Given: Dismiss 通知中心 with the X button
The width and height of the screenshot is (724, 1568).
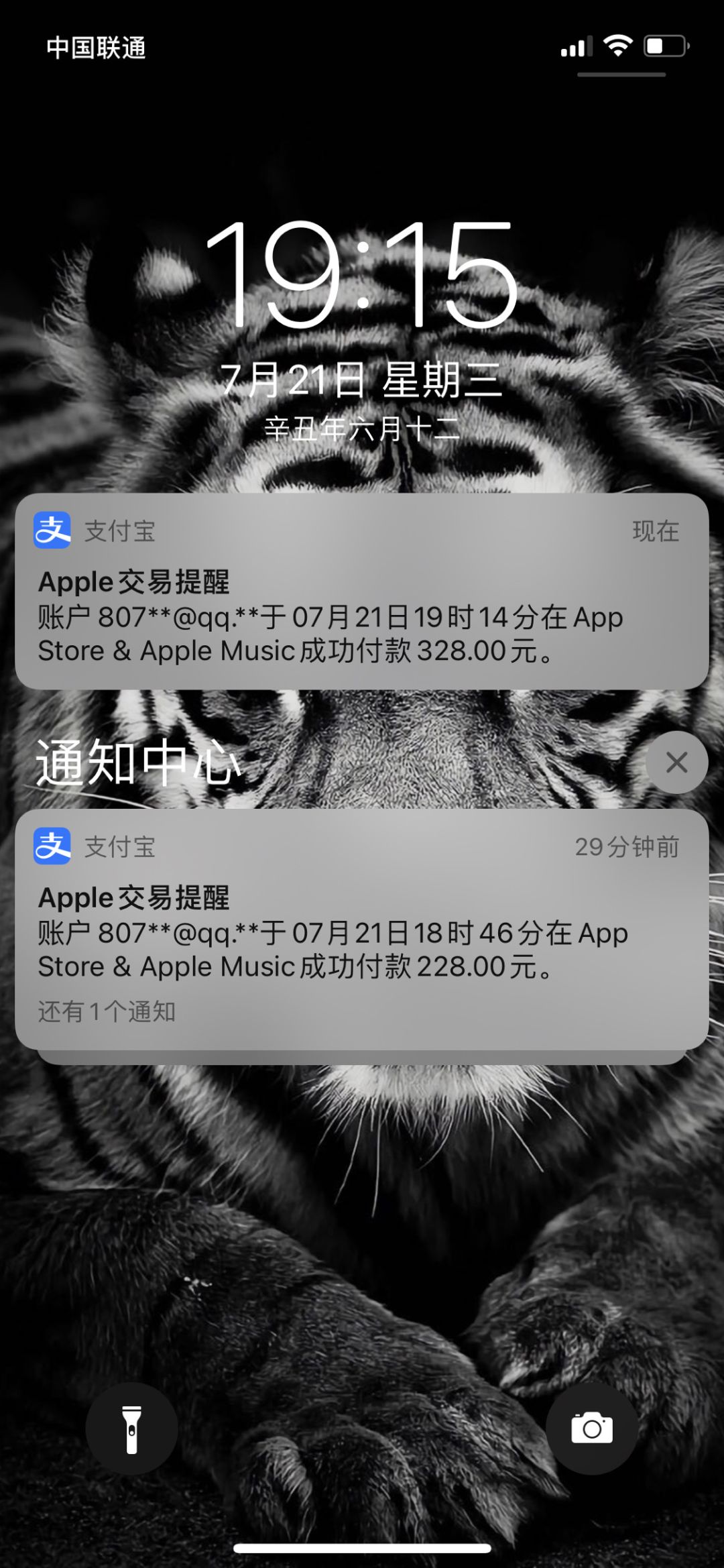Looking at the screenshot, I should (x=675, y=760).
